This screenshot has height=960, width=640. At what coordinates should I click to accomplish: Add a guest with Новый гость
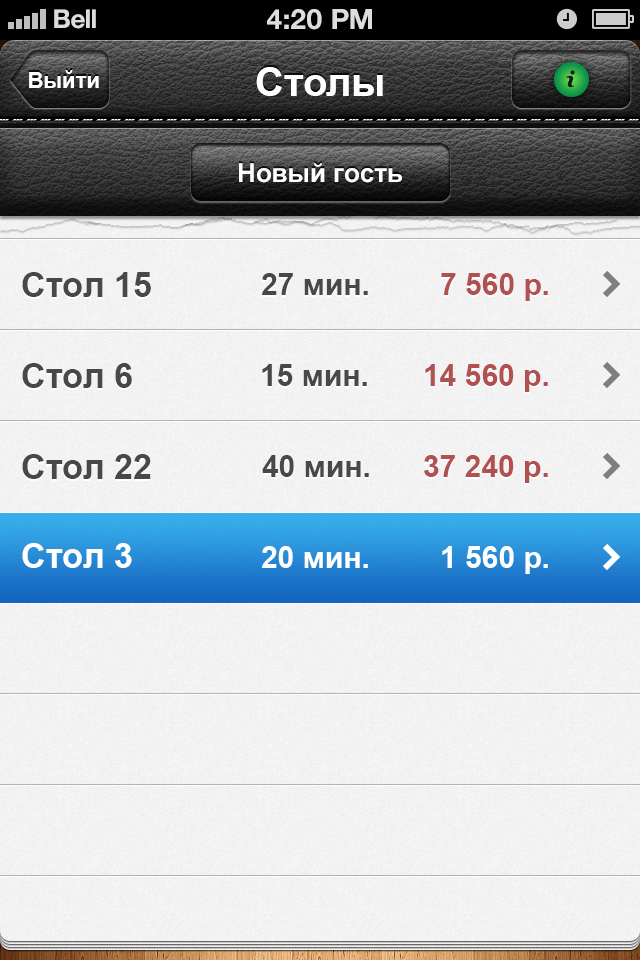320,173
